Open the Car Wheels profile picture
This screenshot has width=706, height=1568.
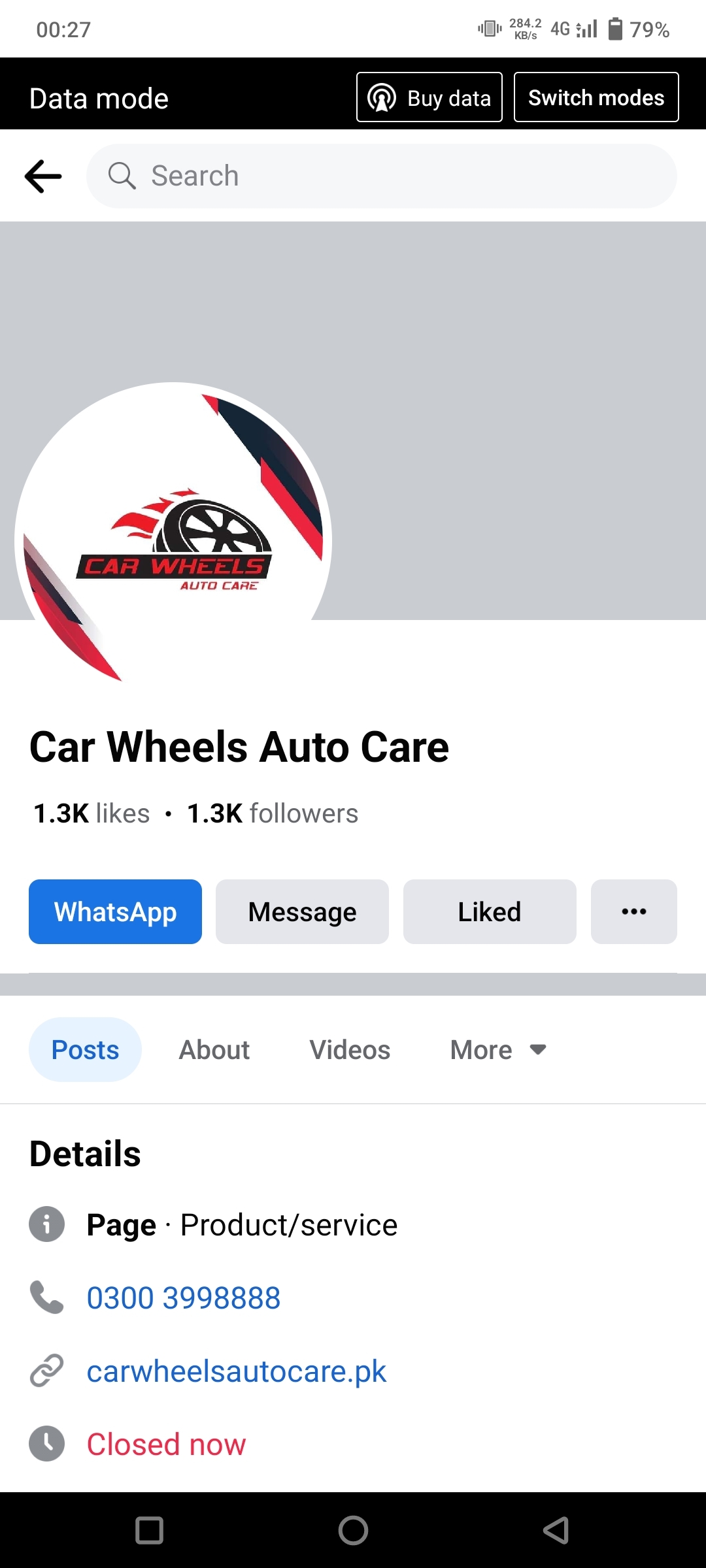click(x=173, y=541)
